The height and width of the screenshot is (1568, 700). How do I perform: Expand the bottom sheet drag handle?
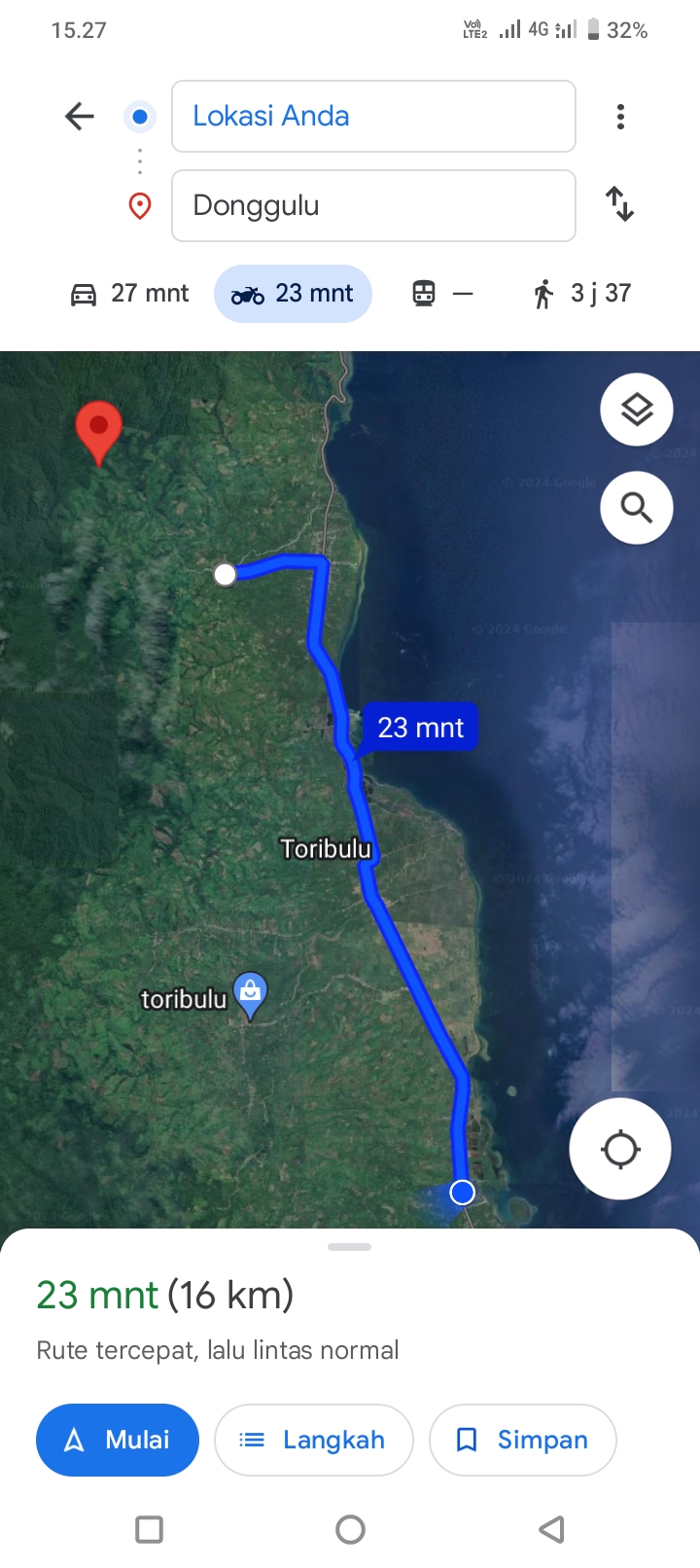(x=350, y=1247)
